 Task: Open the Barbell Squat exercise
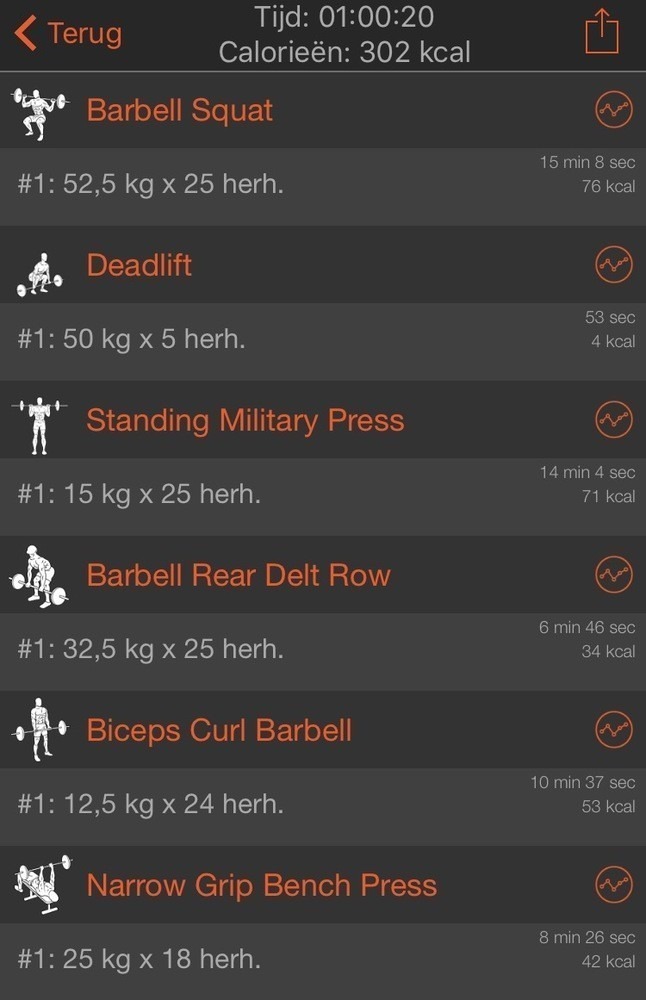click(180, 110)
